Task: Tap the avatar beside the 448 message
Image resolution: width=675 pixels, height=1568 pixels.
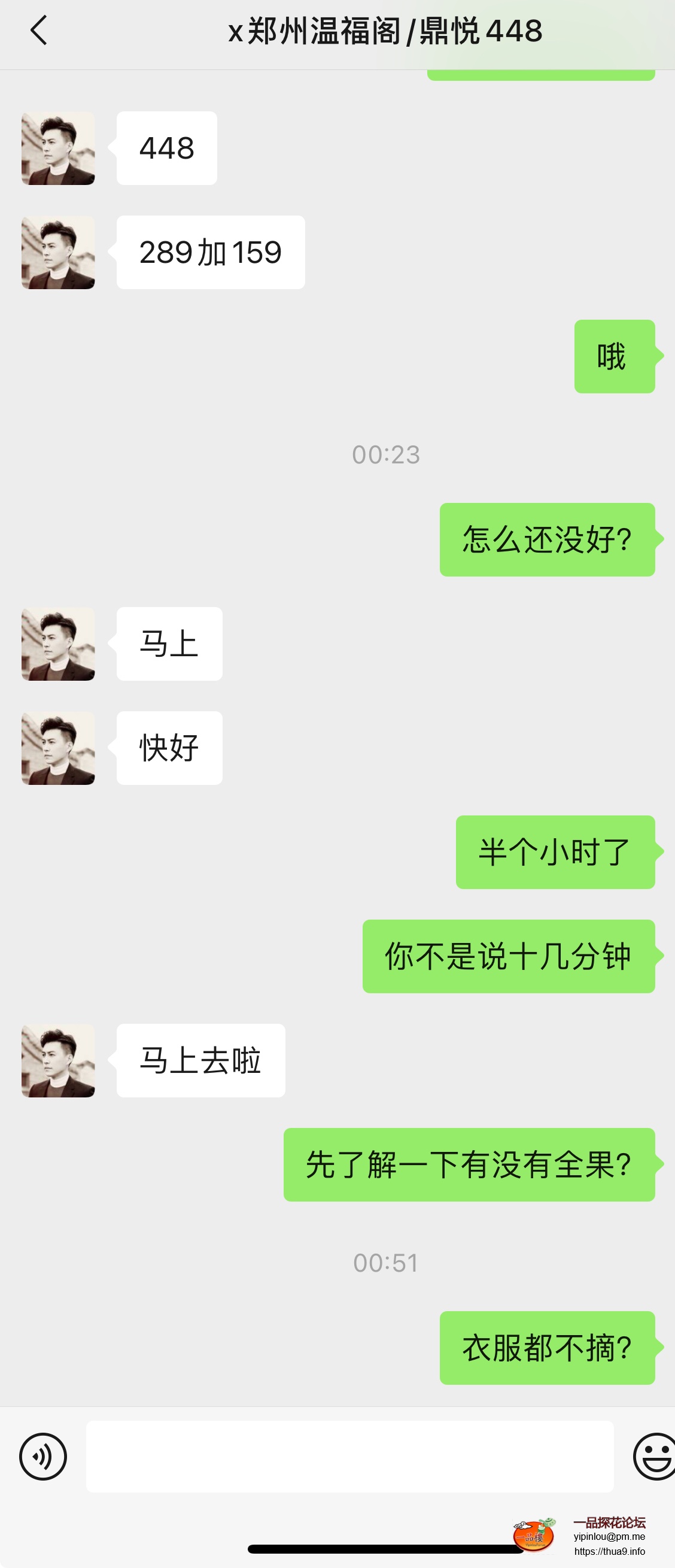Action: (58, 148)
